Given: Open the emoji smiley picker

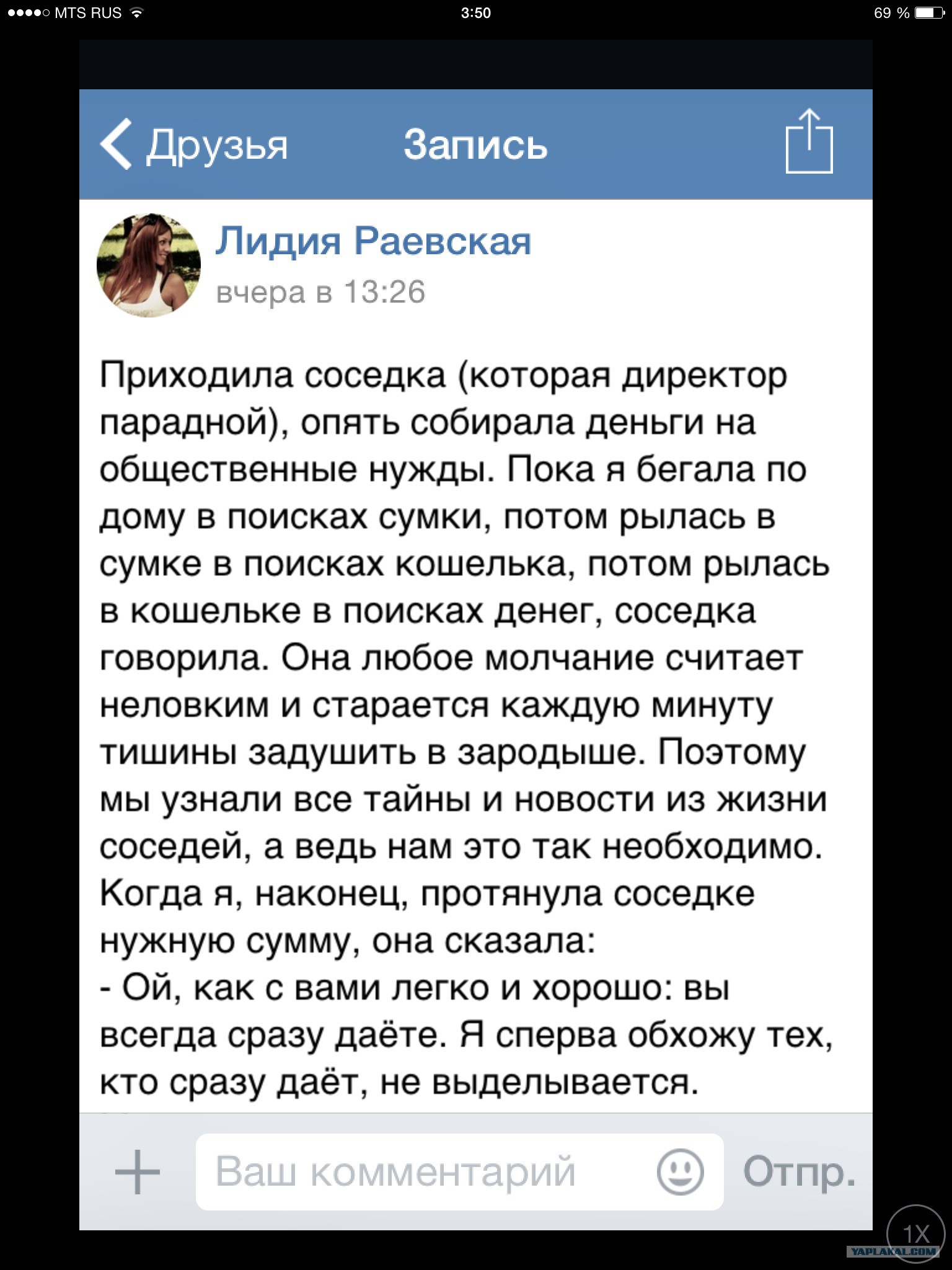Looking at the screenshot, I should pos(681,1172).
